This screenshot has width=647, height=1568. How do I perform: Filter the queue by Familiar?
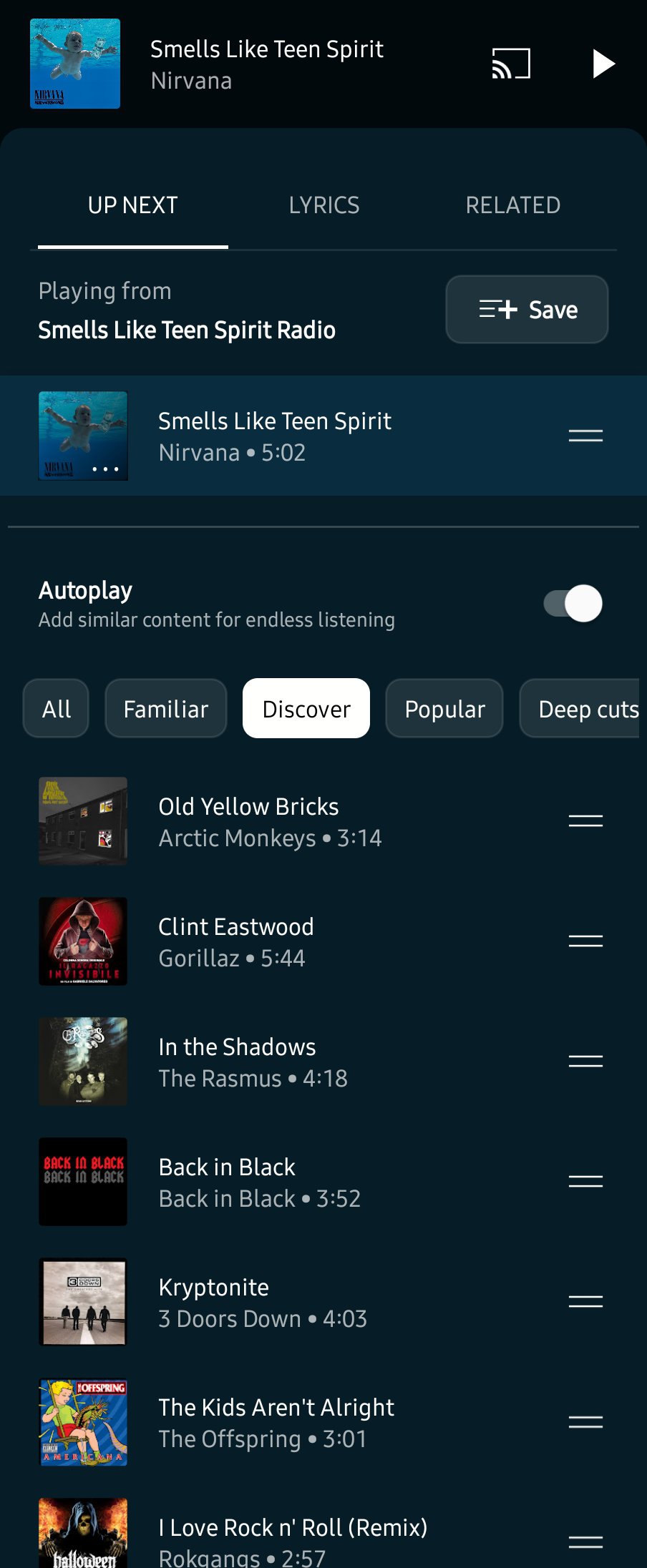click(165, 709)
